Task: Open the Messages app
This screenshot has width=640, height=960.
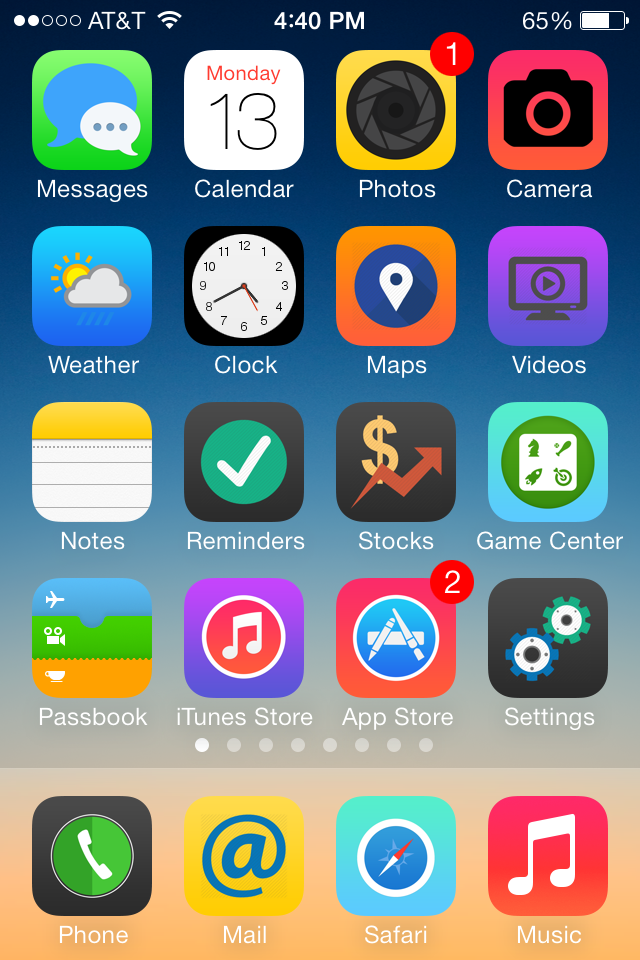Action: [92, 110]
